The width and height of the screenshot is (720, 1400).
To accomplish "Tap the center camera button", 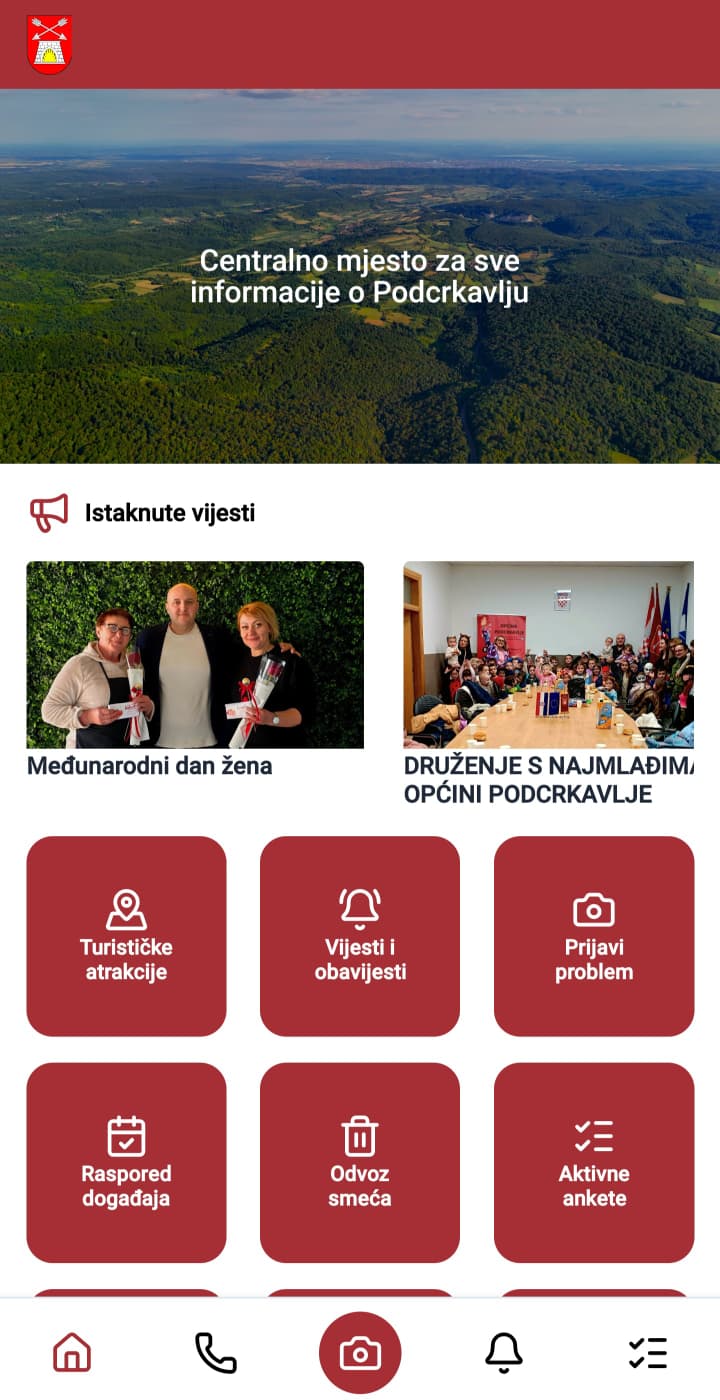I will pyautogui.click(x=360, y=1353).
